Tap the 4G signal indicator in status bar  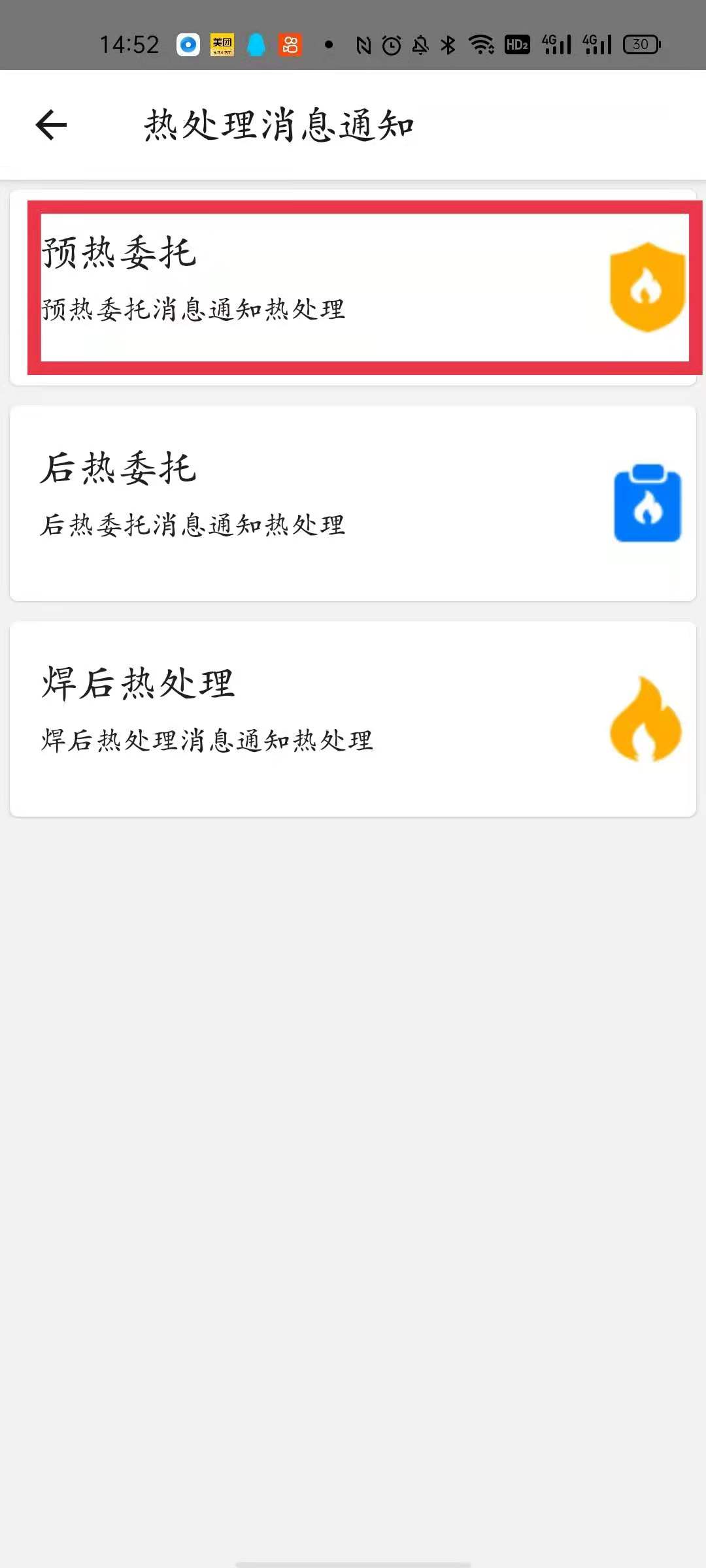click(x=555, y=44)
